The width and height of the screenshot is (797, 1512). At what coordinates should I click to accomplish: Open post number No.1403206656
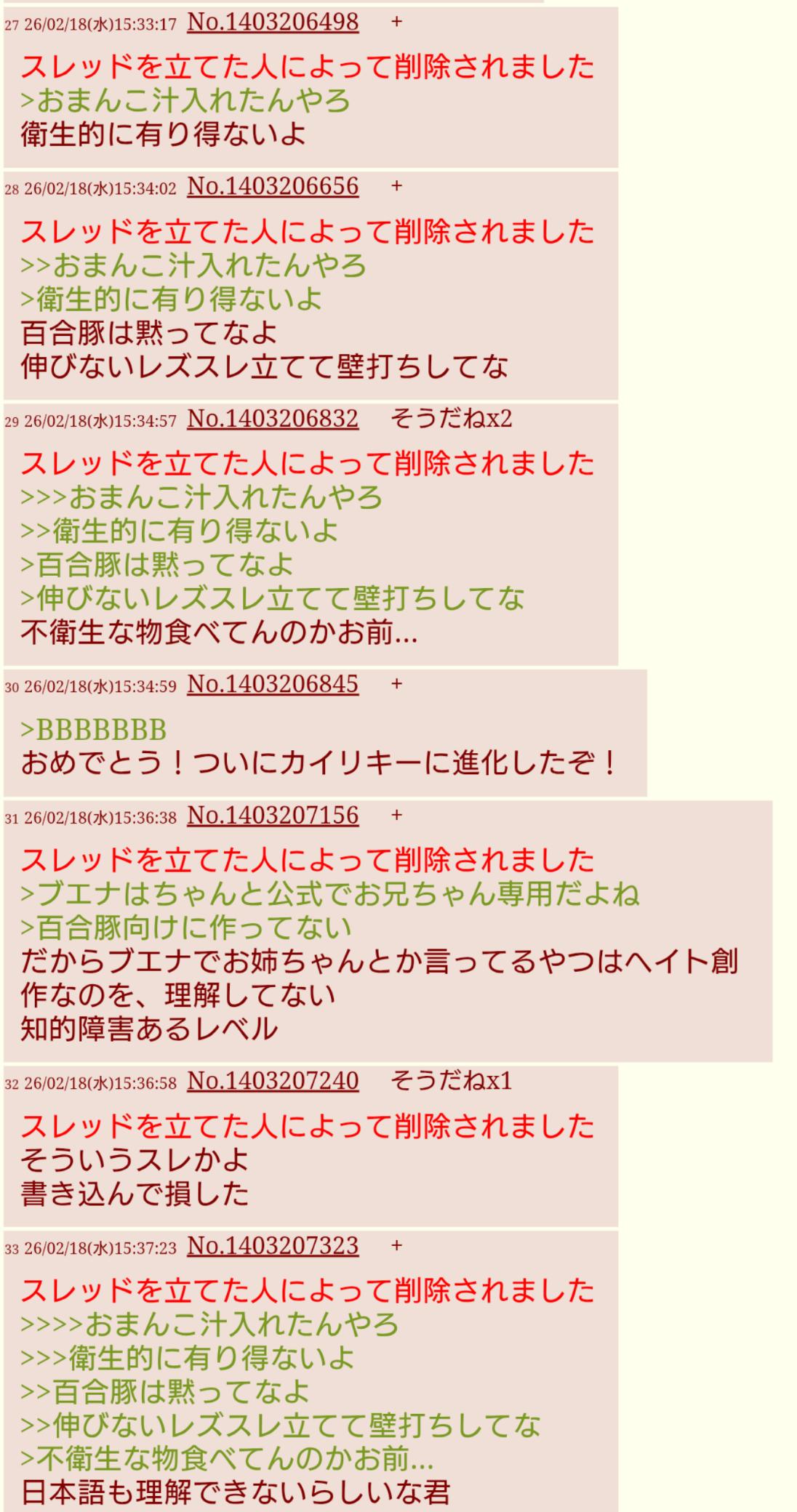273,187
